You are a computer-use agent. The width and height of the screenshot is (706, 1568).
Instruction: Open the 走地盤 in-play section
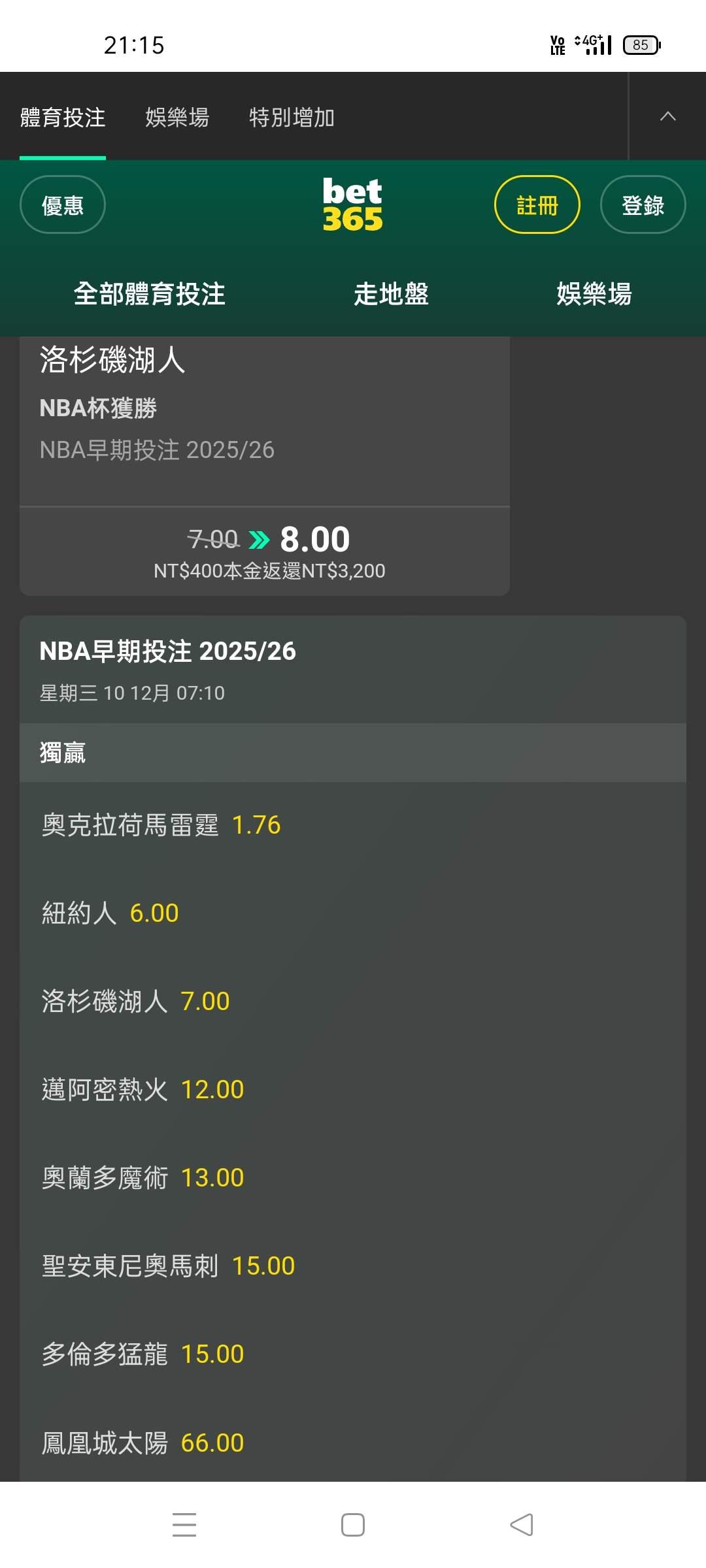(391, 294)
